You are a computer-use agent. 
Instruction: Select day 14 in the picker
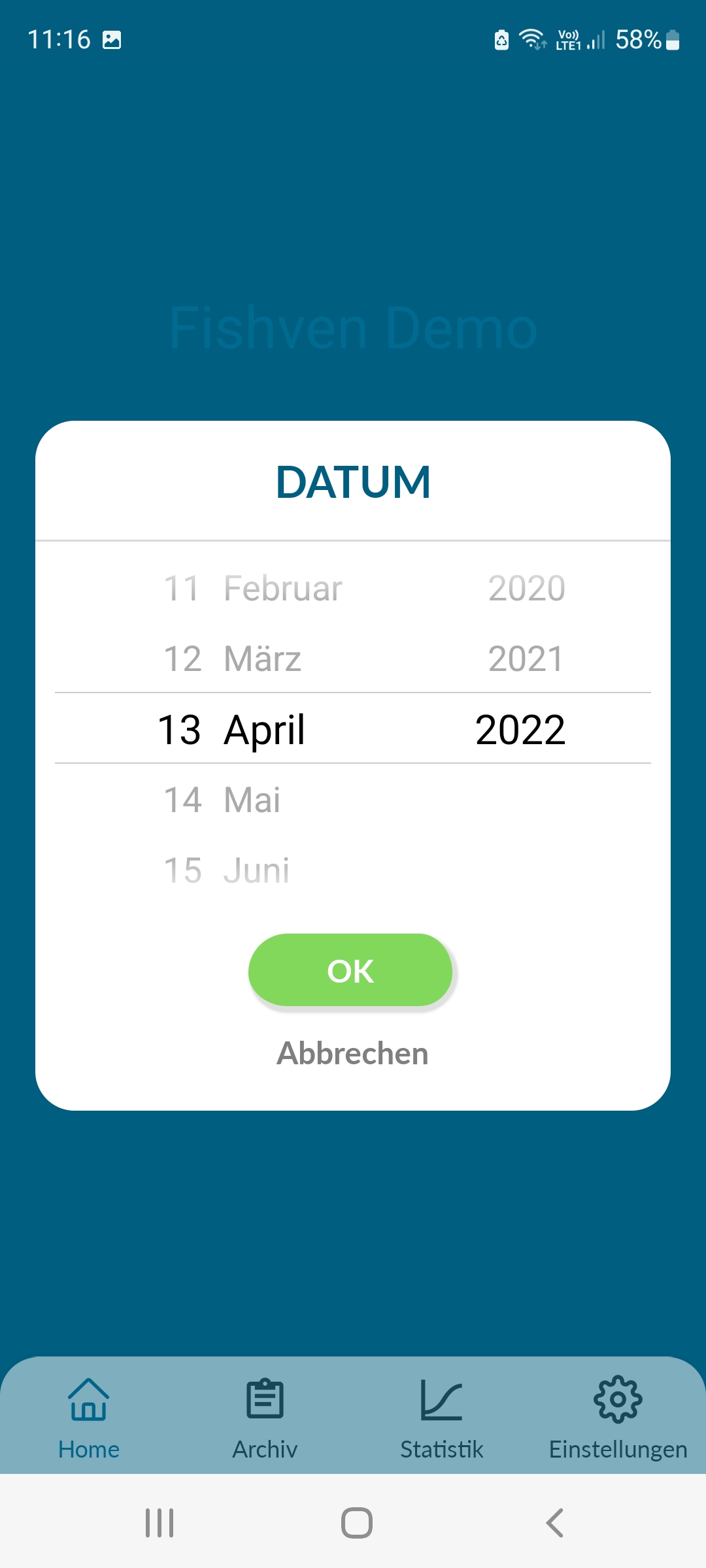click(182, 800)
